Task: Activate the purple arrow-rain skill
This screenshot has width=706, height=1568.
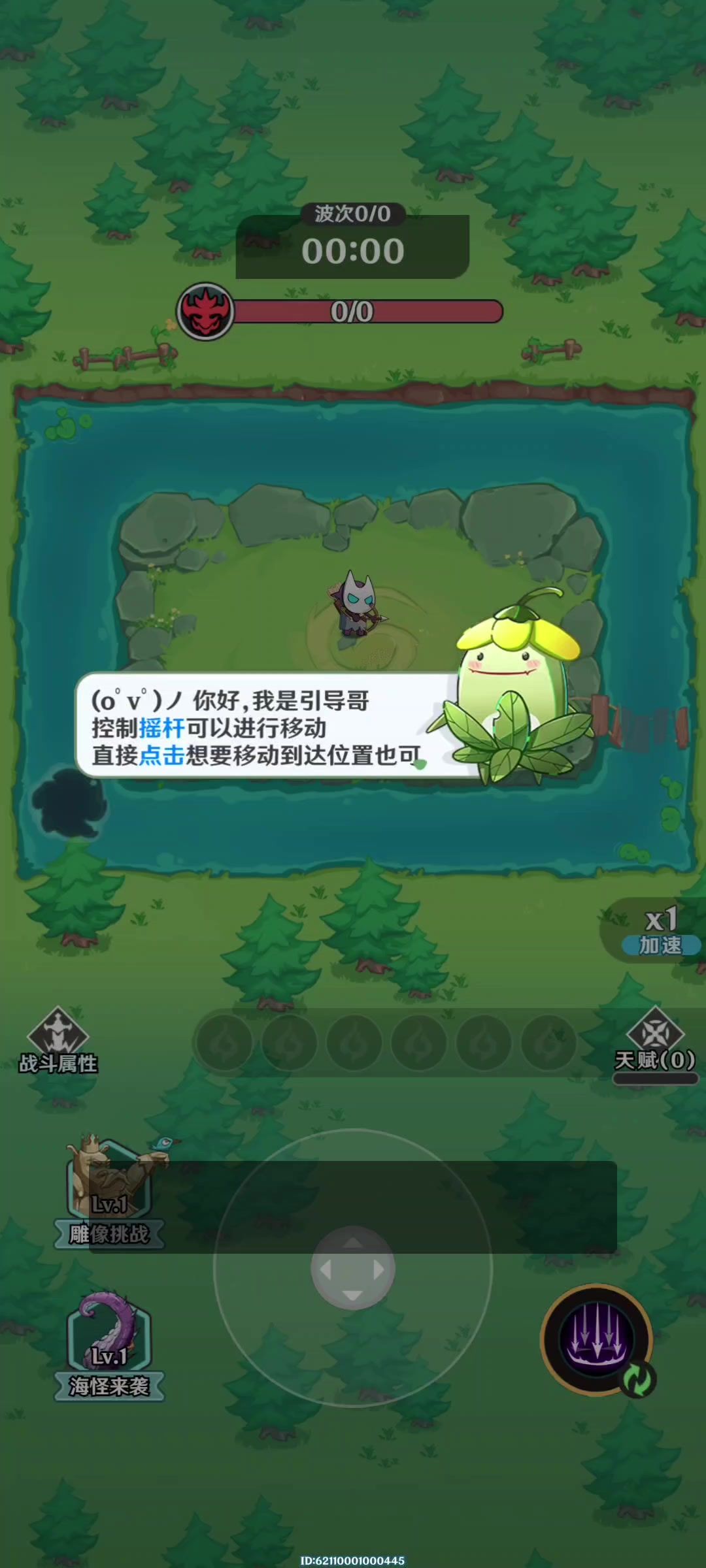Action: click(x=596, y=1338)
